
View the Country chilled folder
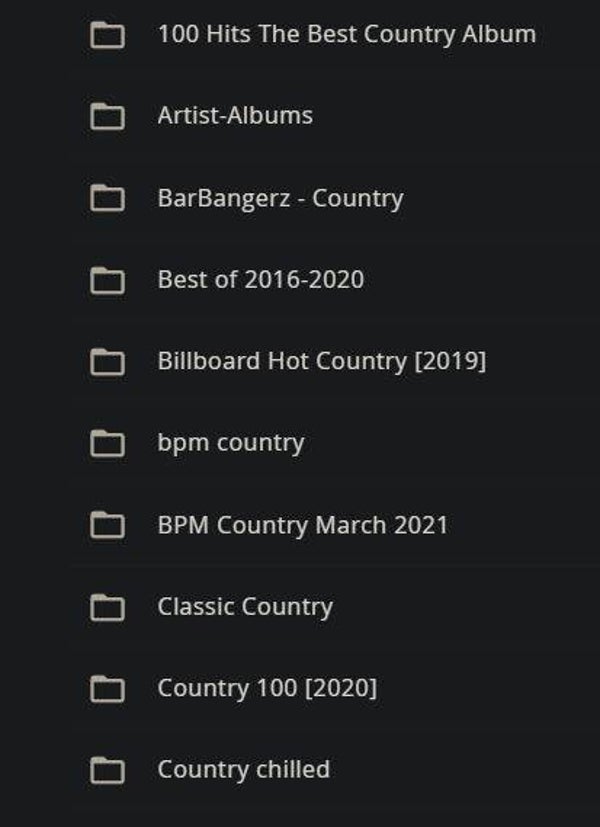point(243,770)
